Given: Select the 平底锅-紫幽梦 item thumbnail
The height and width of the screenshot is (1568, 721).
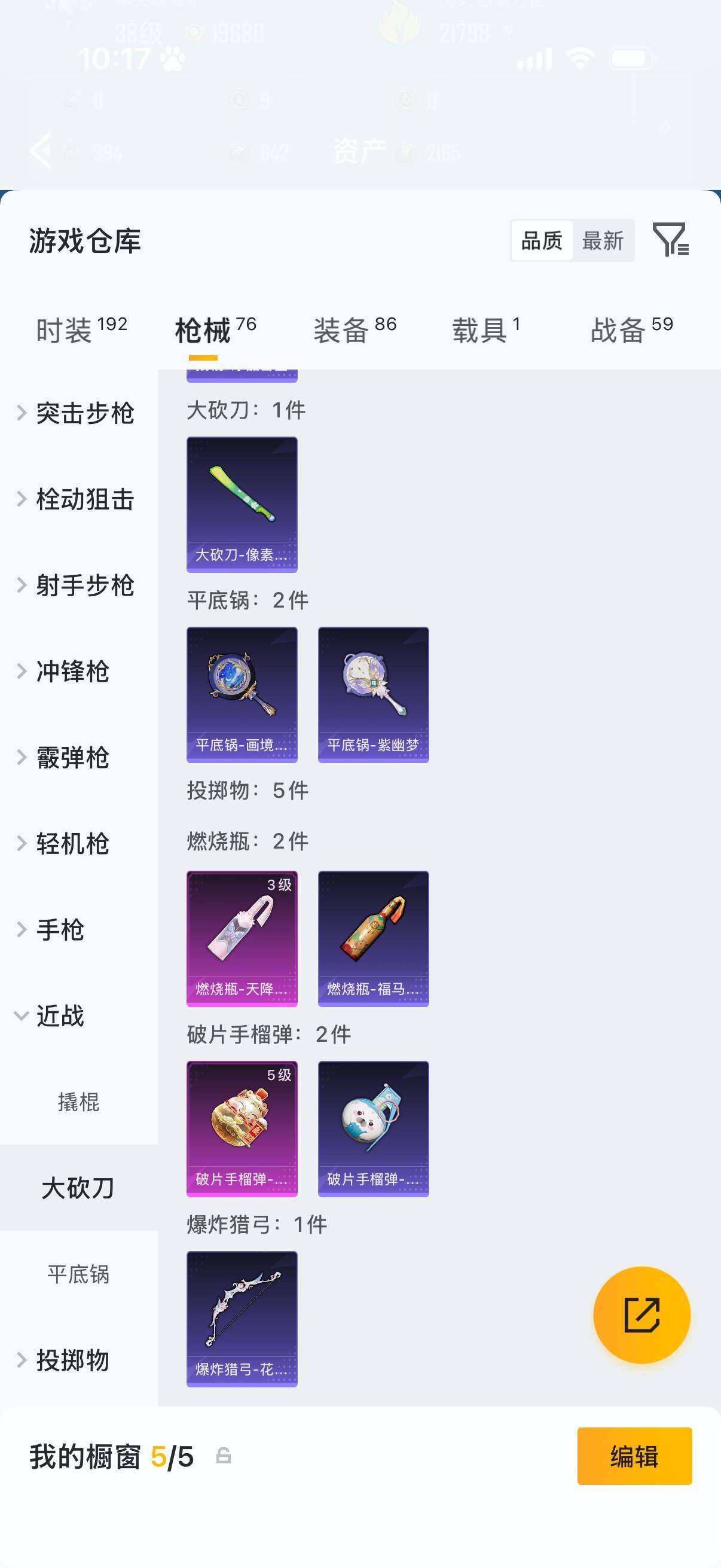Looking at the screenshot, I should pos(373,695).
